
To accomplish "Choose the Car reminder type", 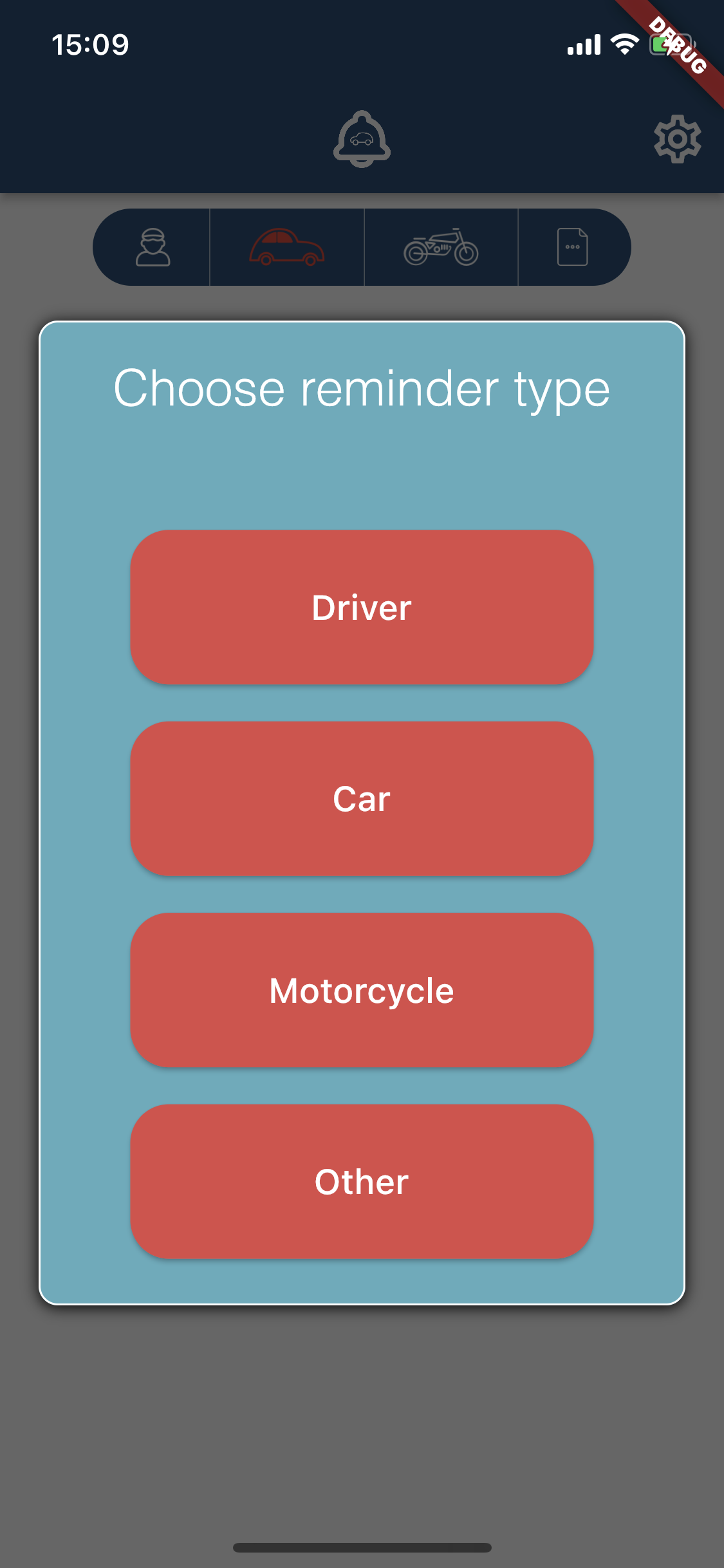I will [x=362, y=798].
